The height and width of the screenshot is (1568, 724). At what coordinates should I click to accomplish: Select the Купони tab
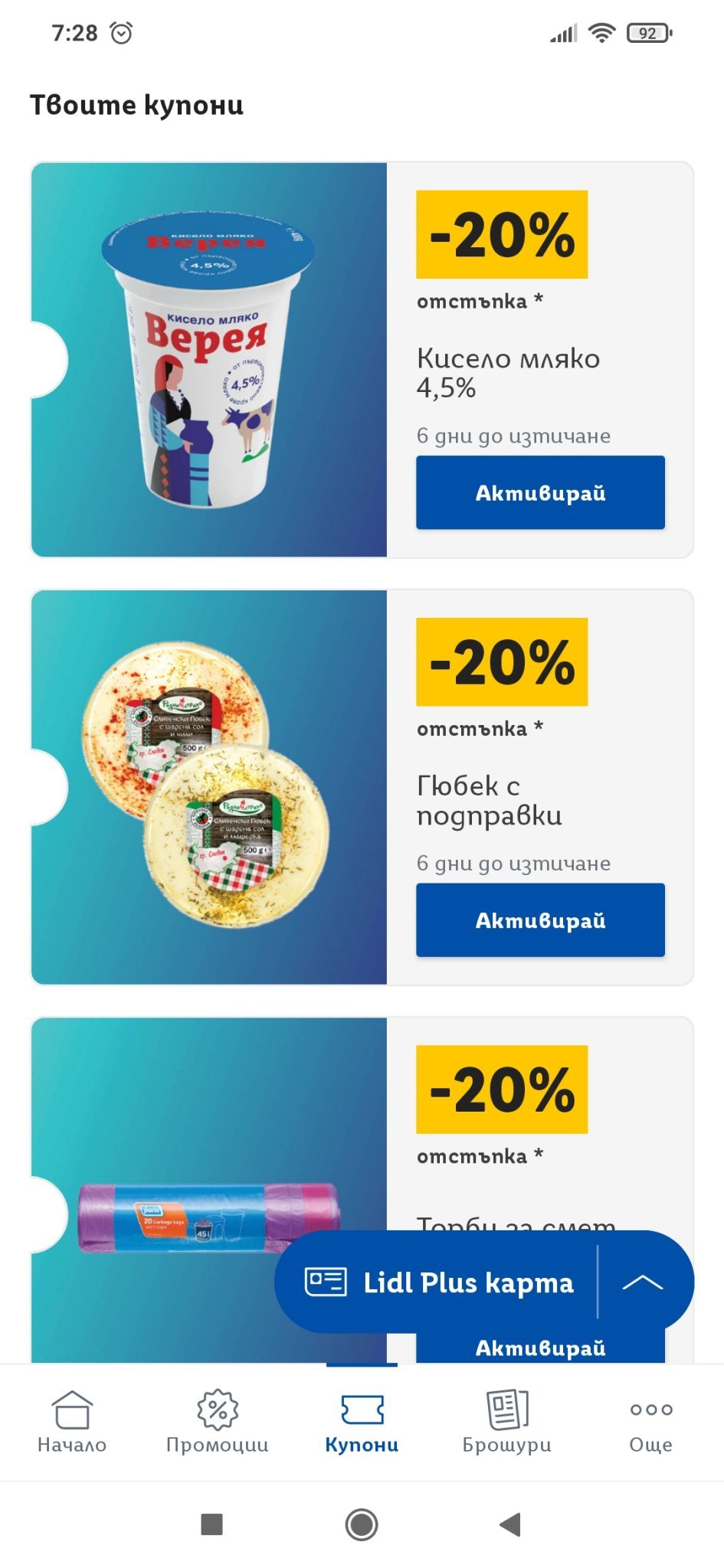point(362,1422)
